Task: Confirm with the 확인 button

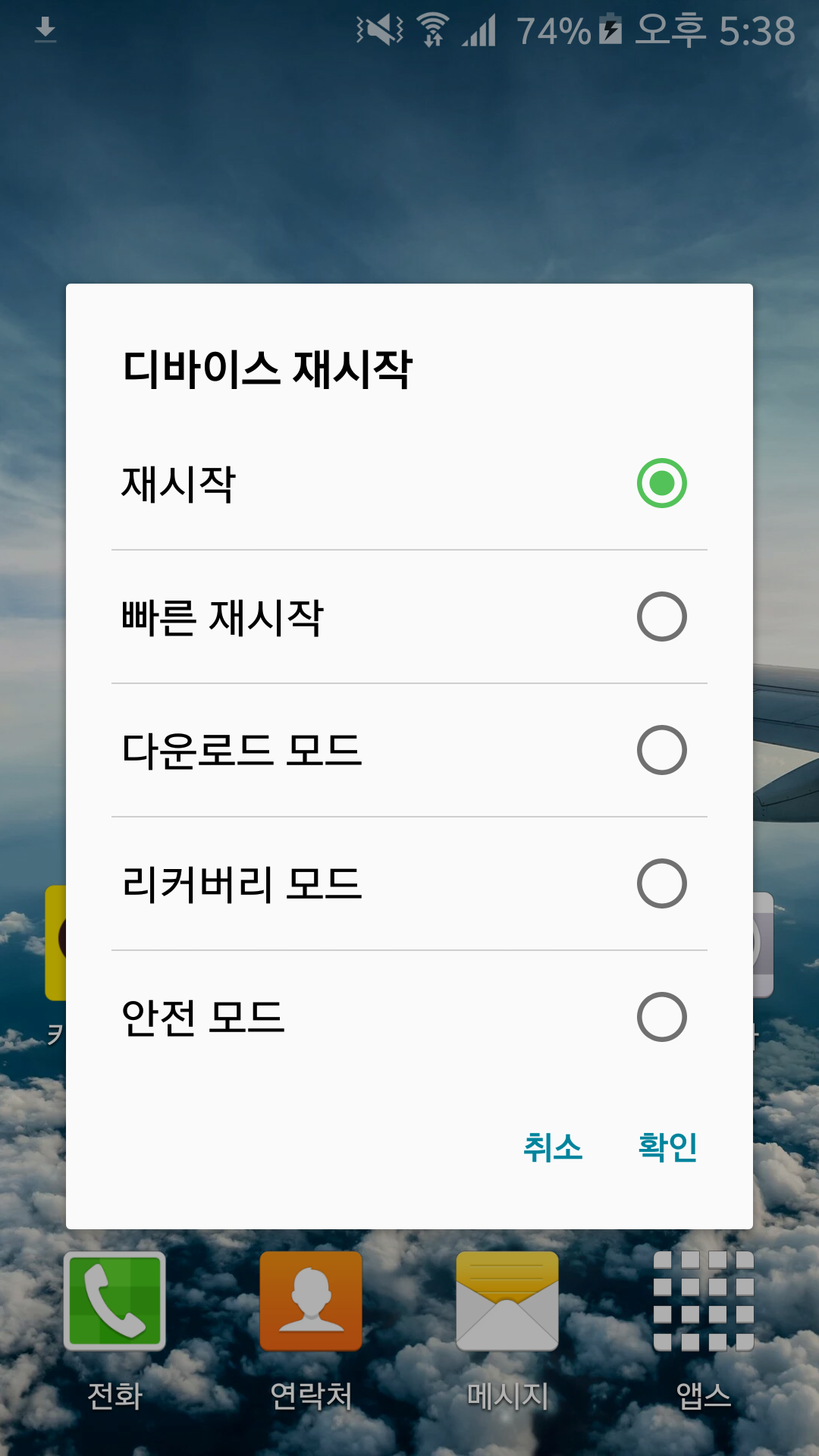Action: [667, 1147]
